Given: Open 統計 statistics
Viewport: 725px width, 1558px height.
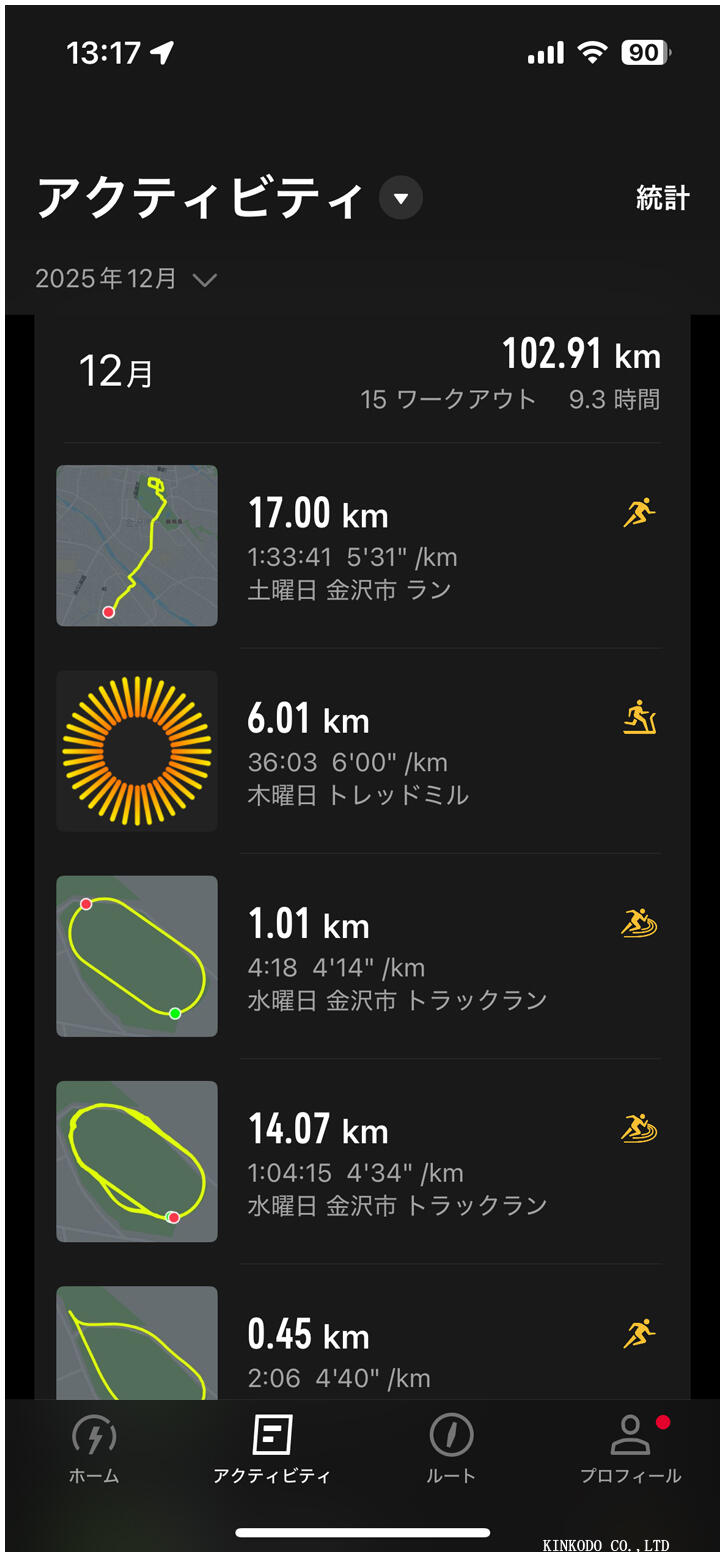Looking at the screenshot, I should [x=662, y=198].
